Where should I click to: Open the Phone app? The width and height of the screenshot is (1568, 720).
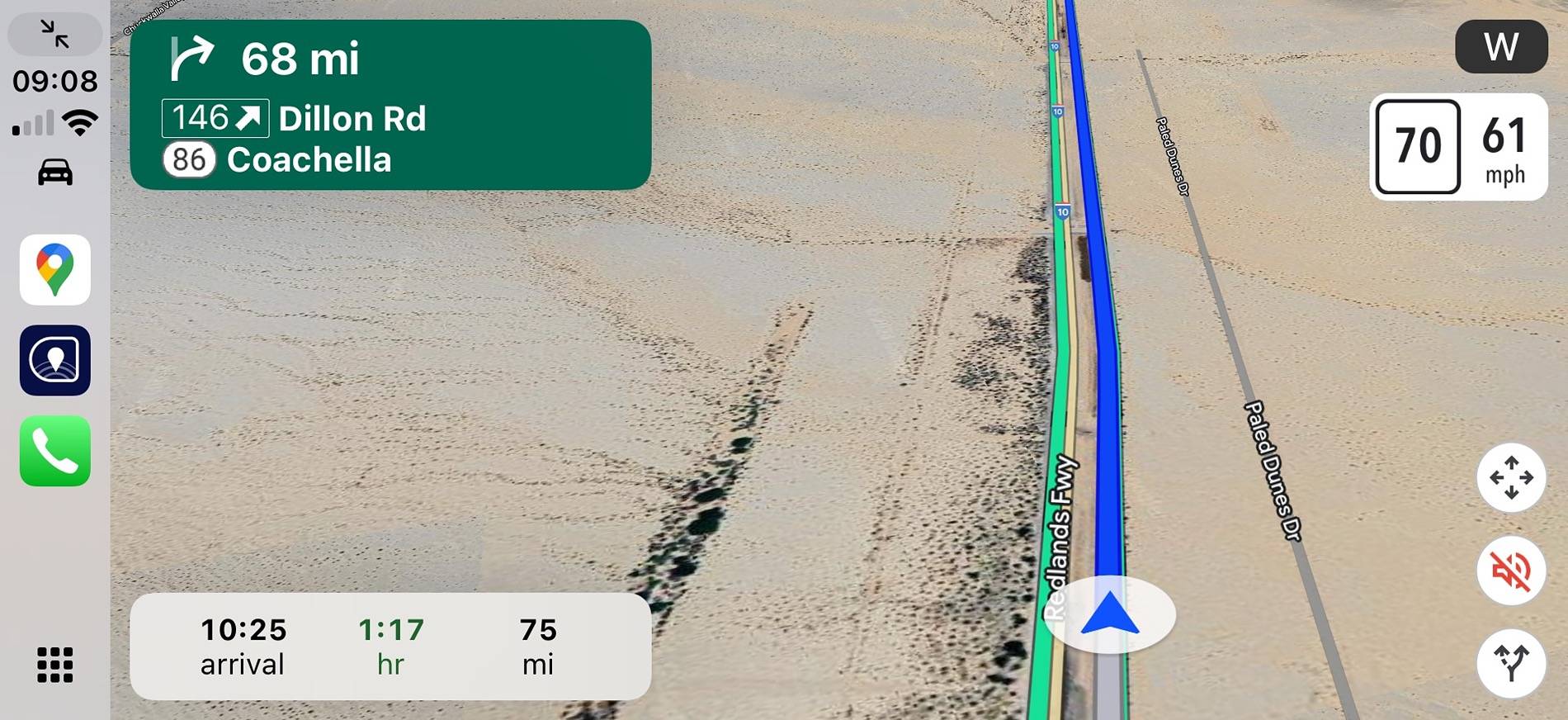coord(54,451)
